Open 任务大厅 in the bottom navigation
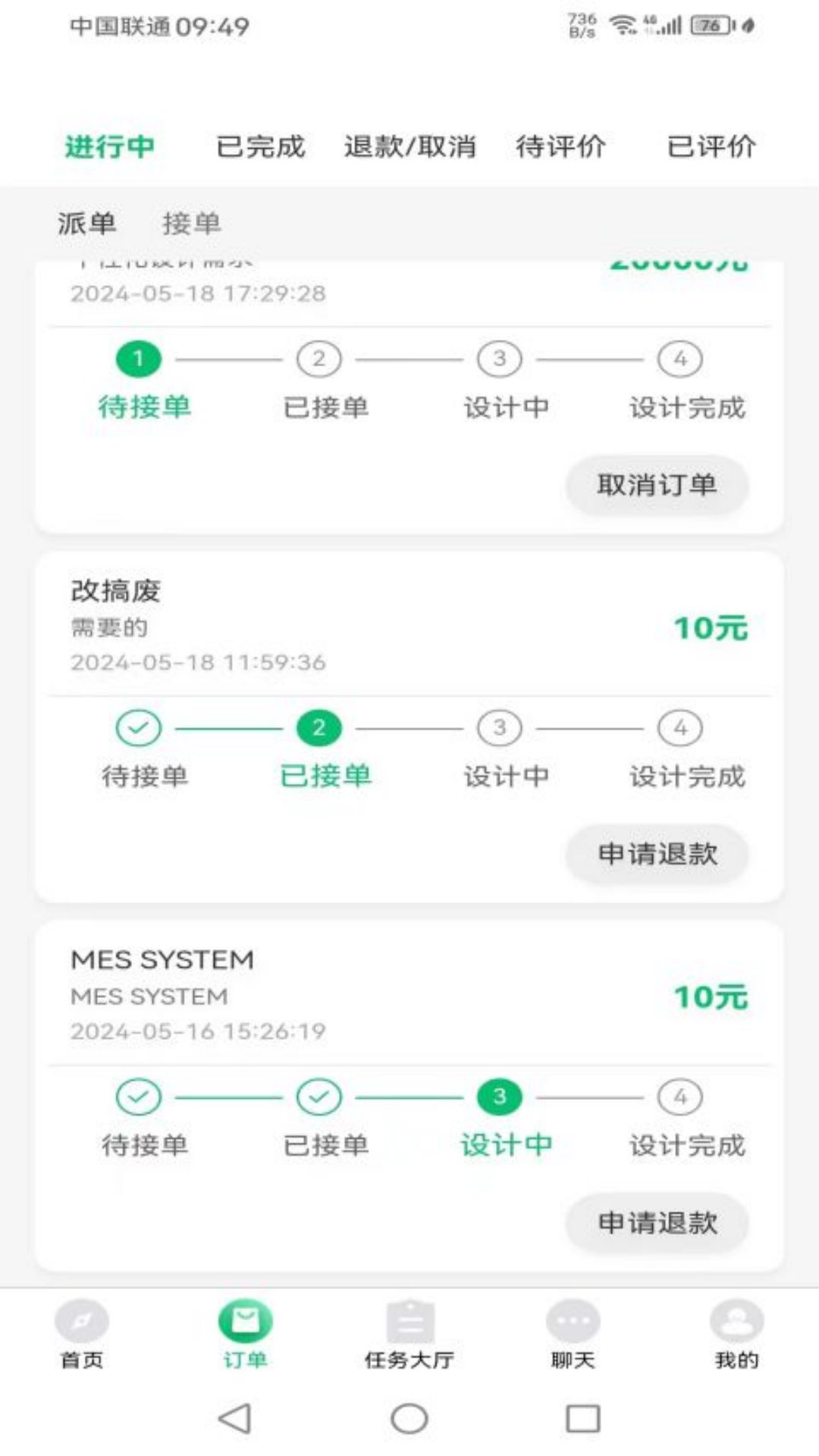The width and height of the screenshot is (819, 1456). coord(409,1335)
